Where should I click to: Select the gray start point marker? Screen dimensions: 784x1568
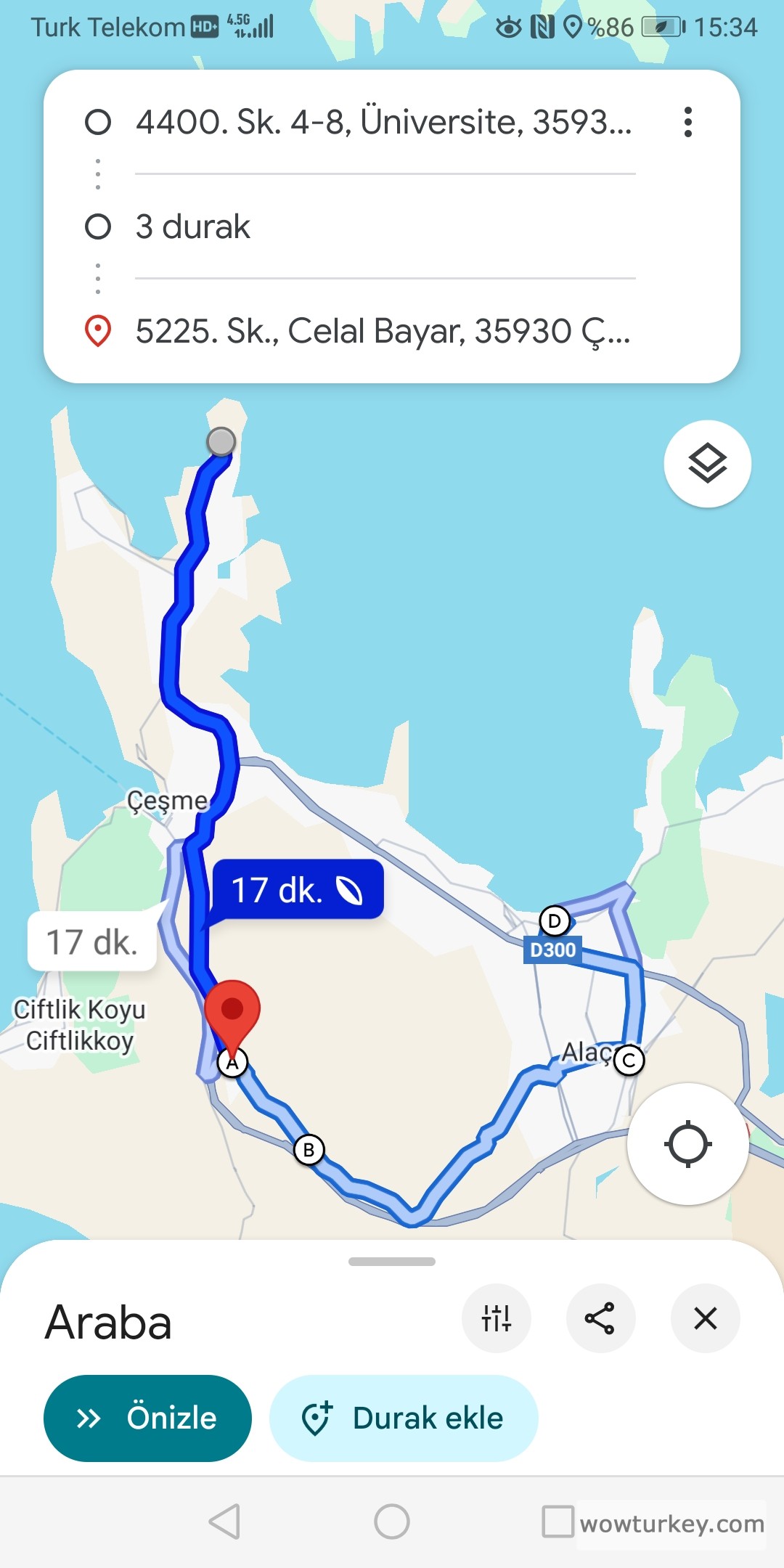pos(222,443)
